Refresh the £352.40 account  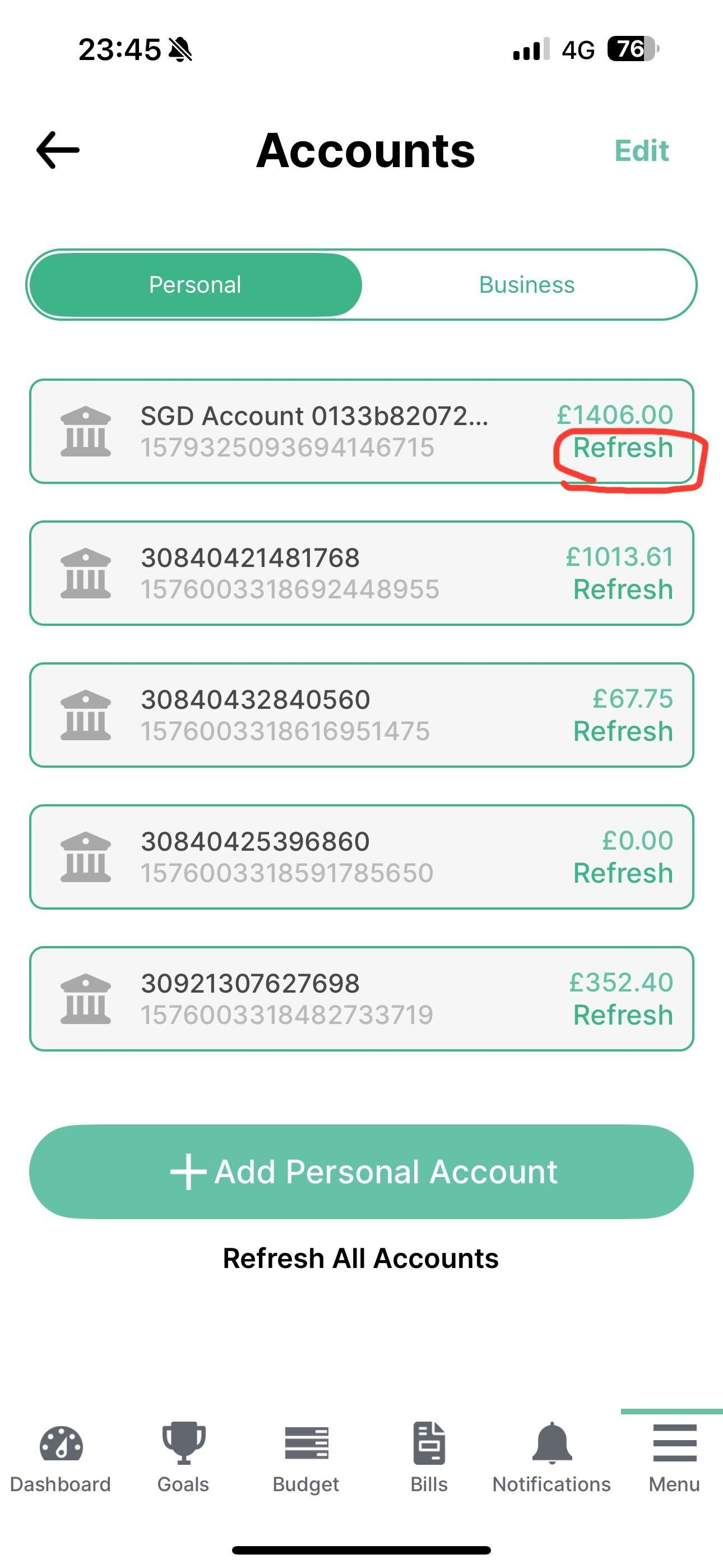(x=623, y=1014)
